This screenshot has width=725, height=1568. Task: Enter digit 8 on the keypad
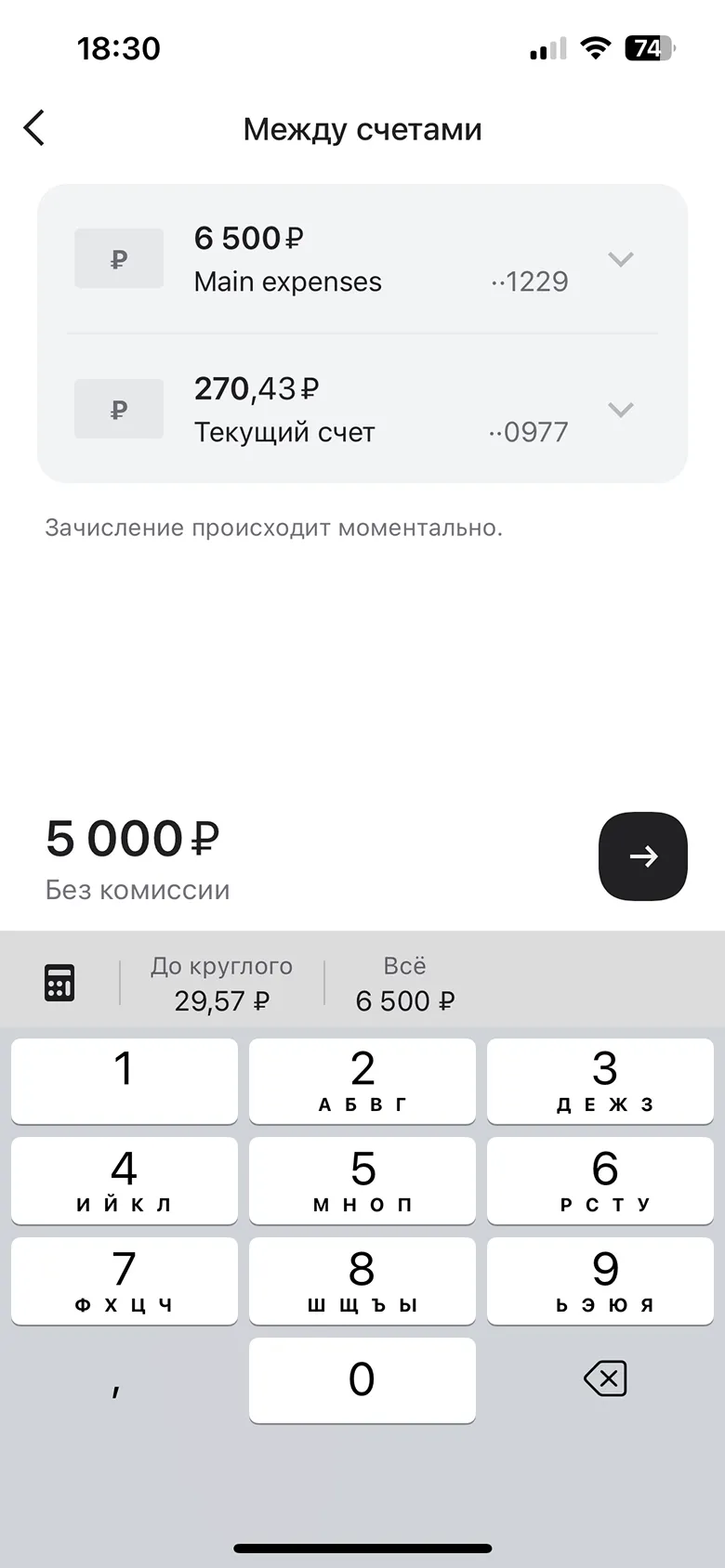[362, 1281]
